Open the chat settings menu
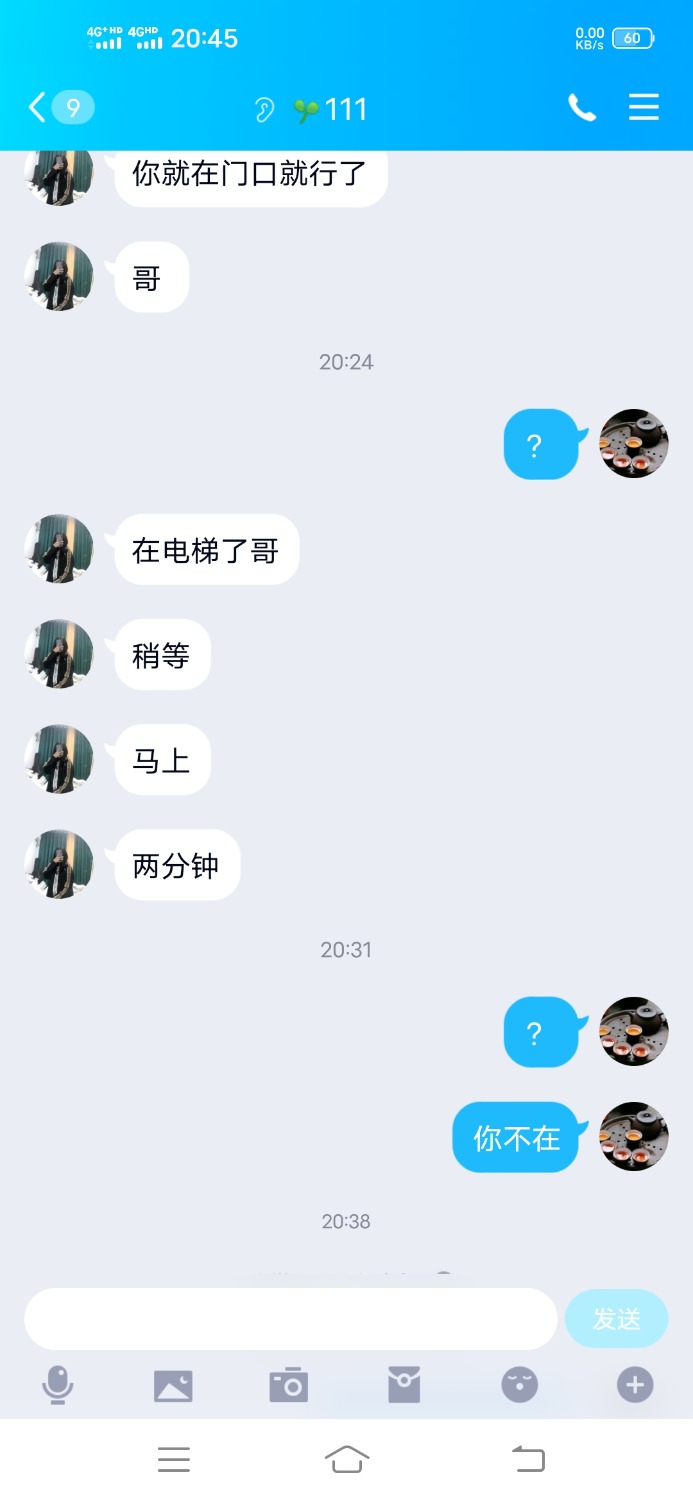 pos(644,108)
